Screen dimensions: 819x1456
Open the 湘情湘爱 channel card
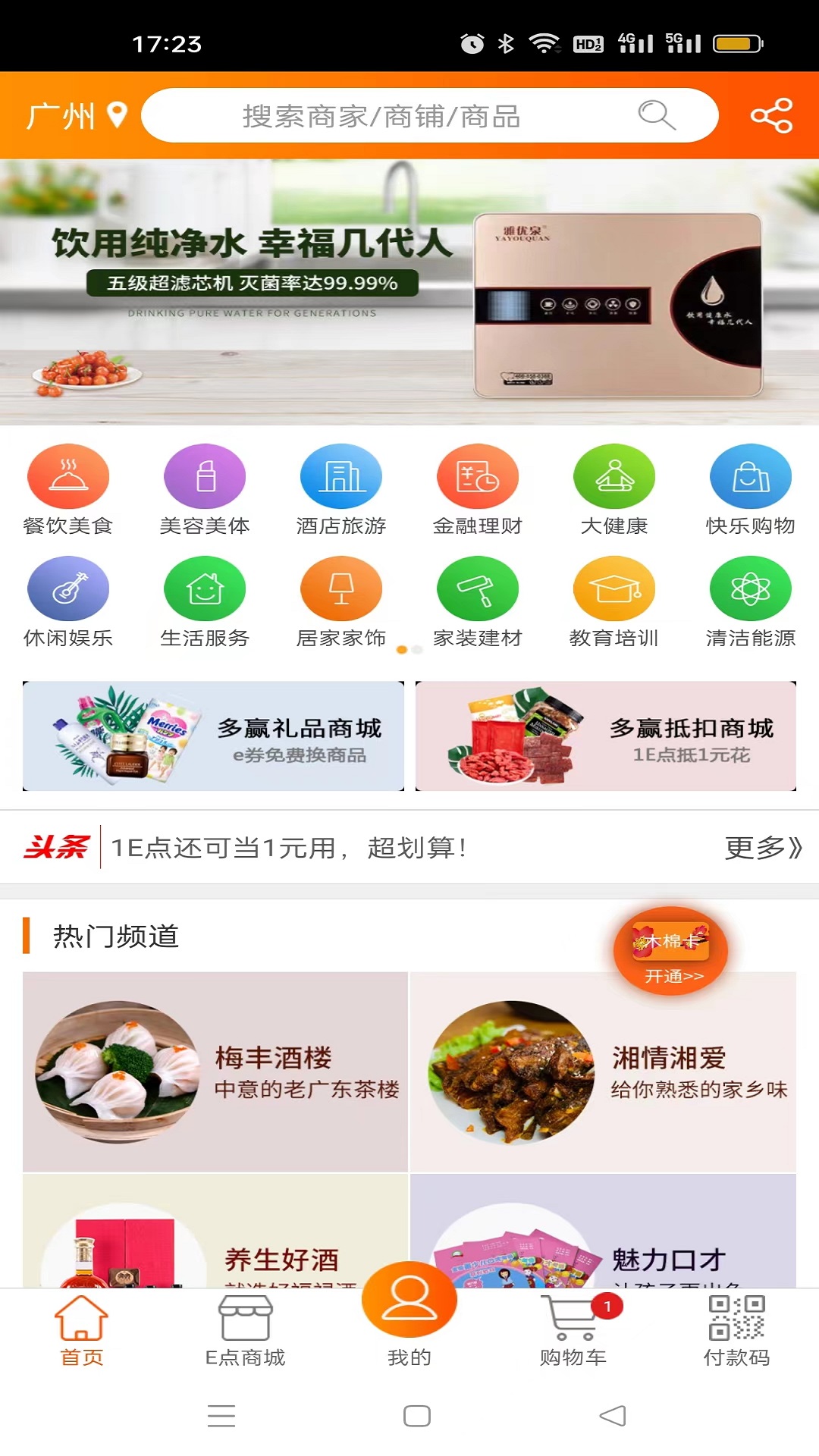coord(604,1072)
